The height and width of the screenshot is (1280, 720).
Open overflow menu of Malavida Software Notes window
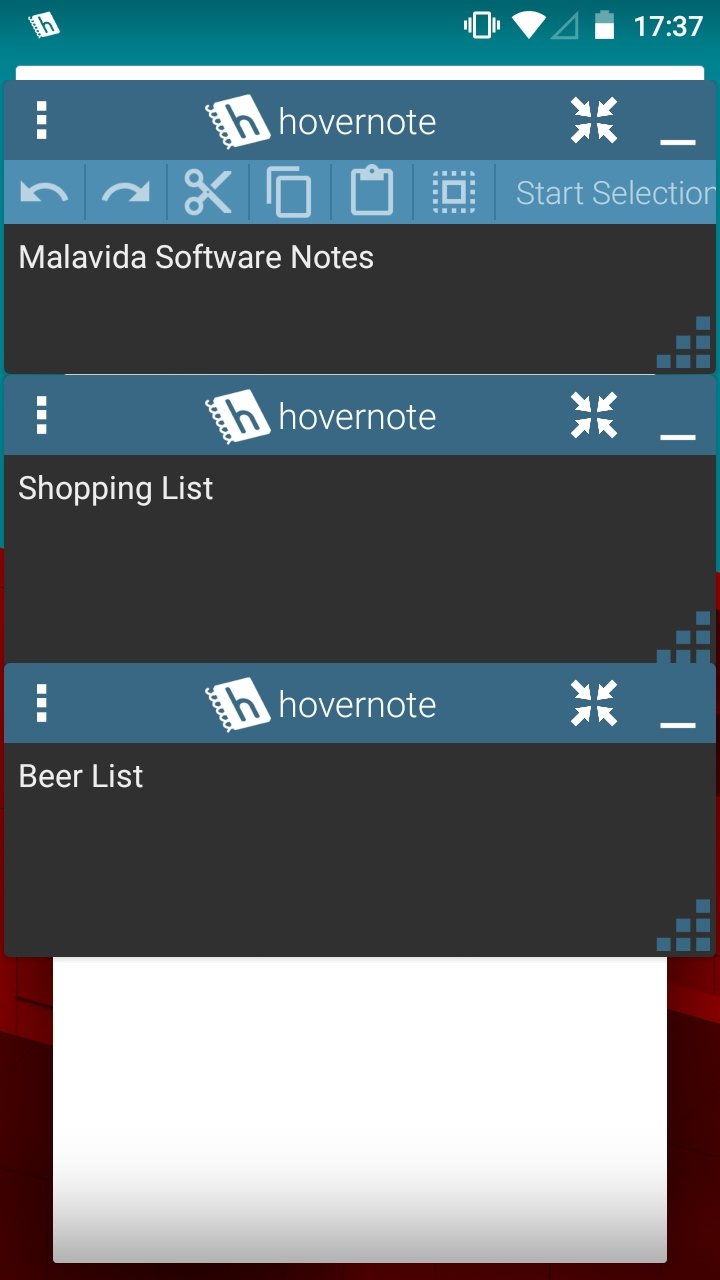pyautogui.click(x=41, y=120)
